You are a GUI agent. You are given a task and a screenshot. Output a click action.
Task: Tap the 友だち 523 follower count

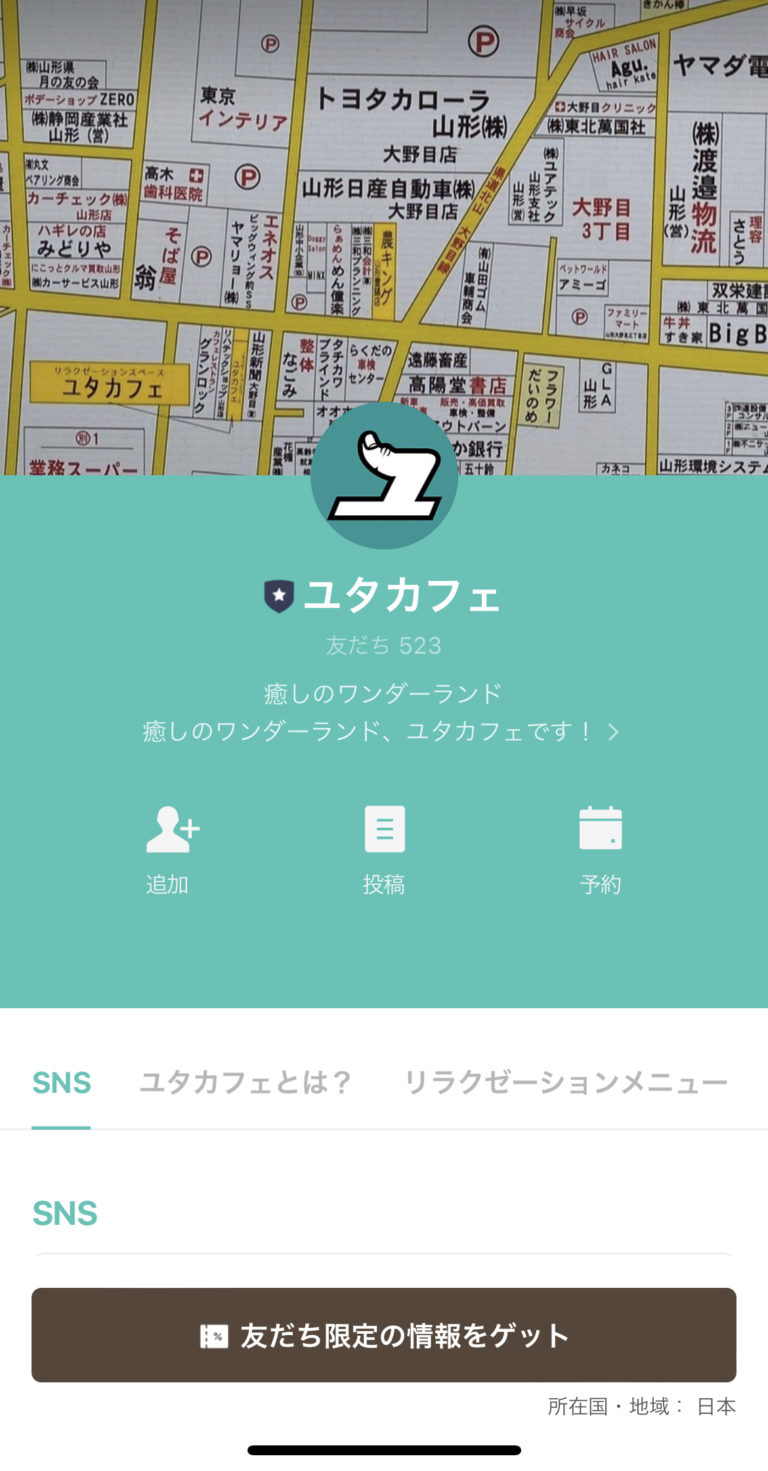384,645
